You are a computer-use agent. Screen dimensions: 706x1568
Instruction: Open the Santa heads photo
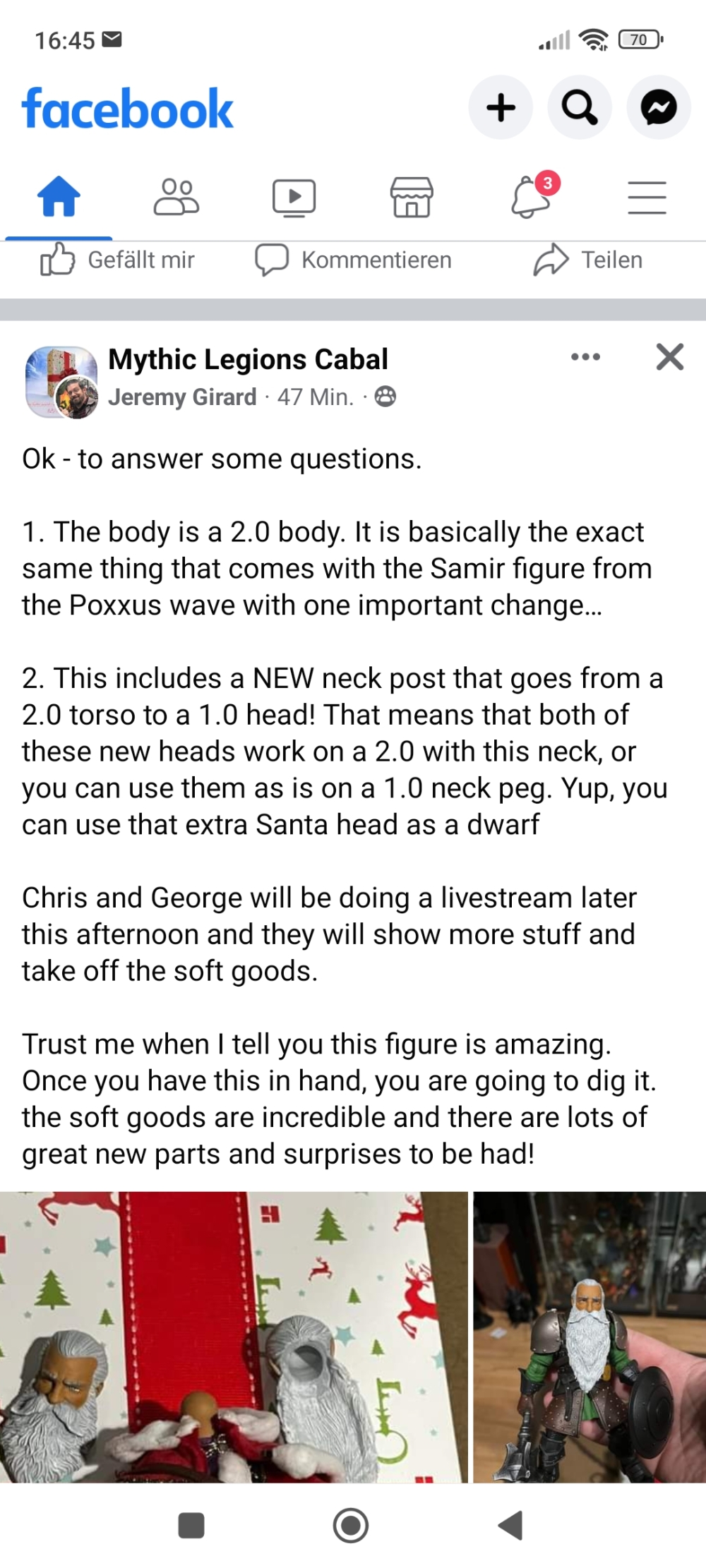tap(234, 1337)
